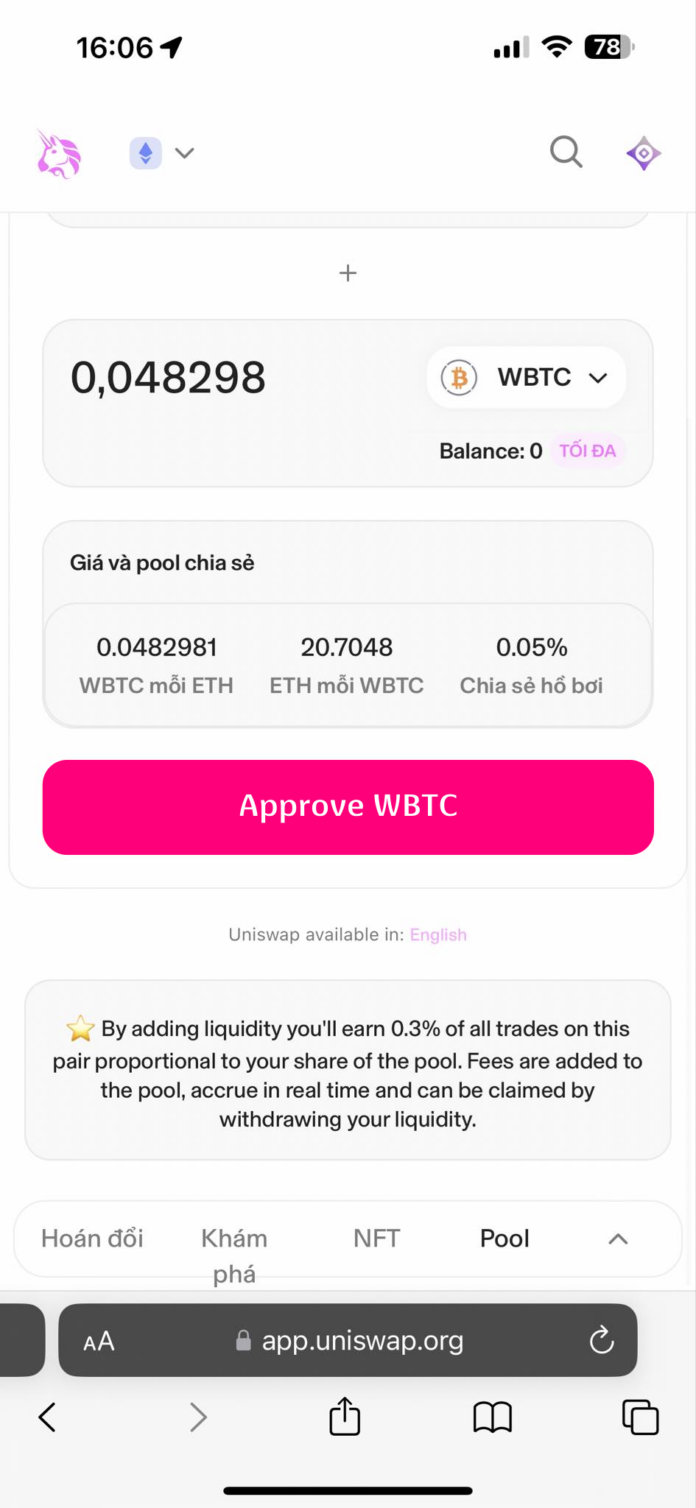The image size is (696, 1508).
Task: Open the NFT tab
Action: coord(377,1238)
